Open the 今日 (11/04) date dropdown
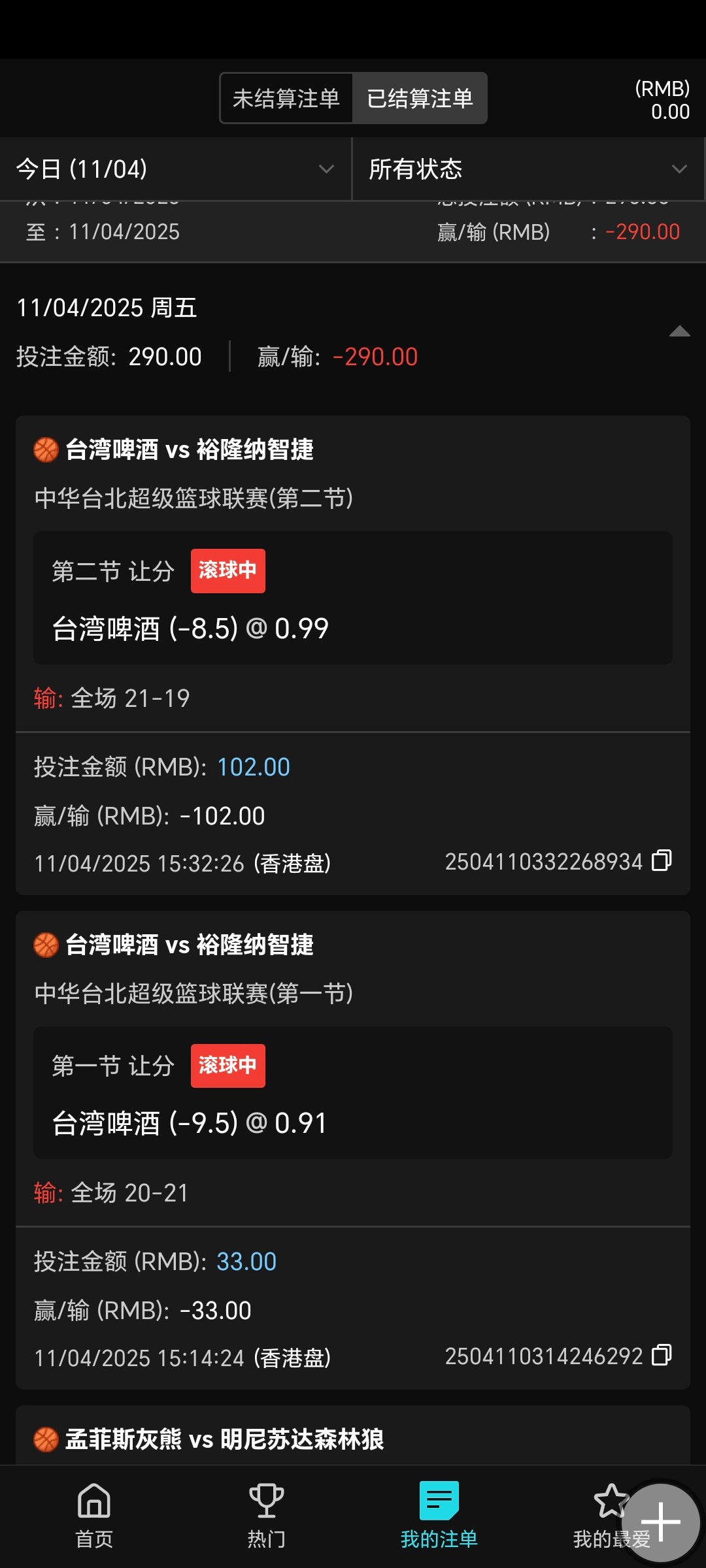This screenshot has width=706, height=1568. click(175, 169)
